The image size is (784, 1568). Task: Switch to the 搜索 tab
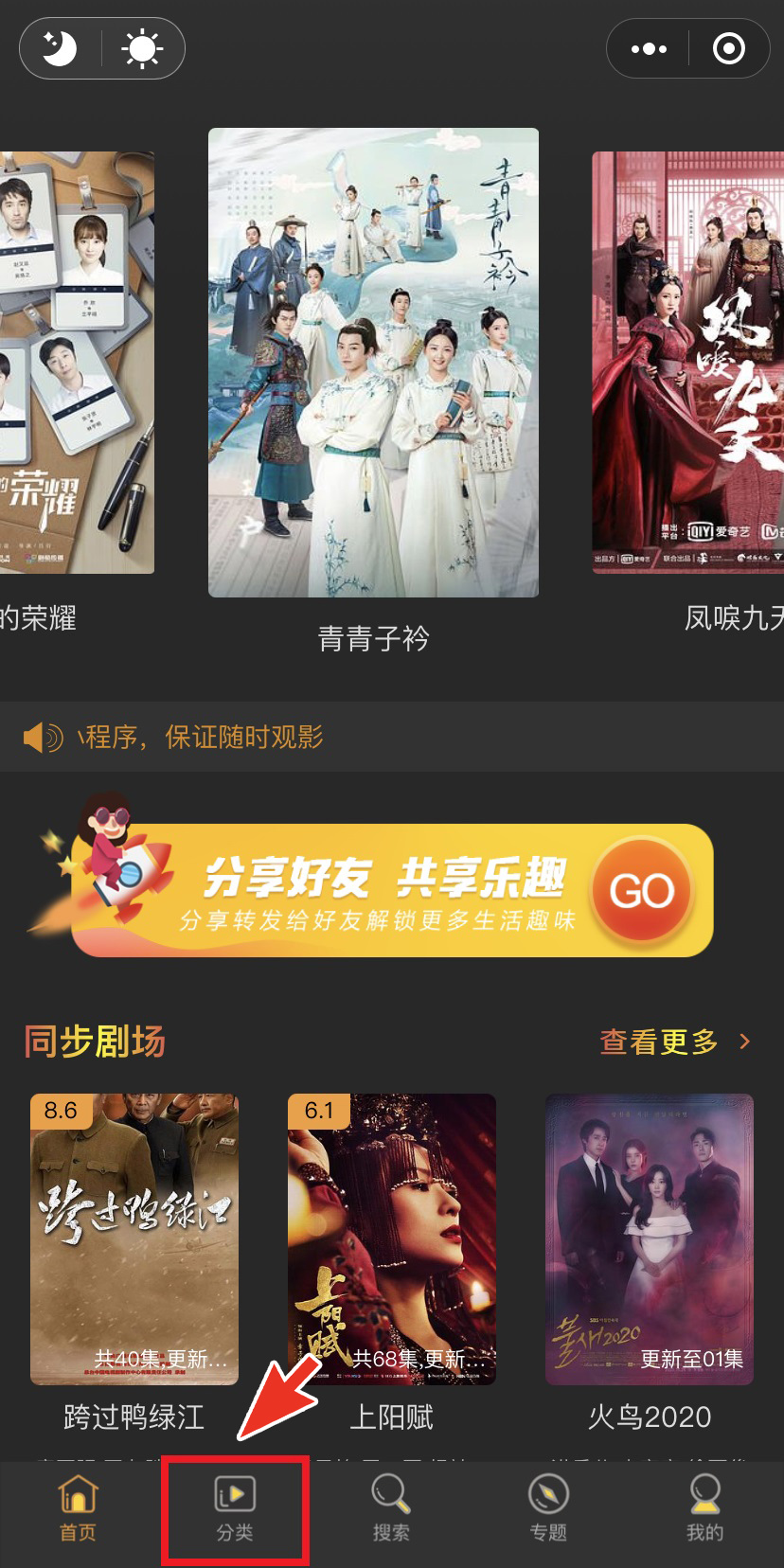[x=391, y=1509]
